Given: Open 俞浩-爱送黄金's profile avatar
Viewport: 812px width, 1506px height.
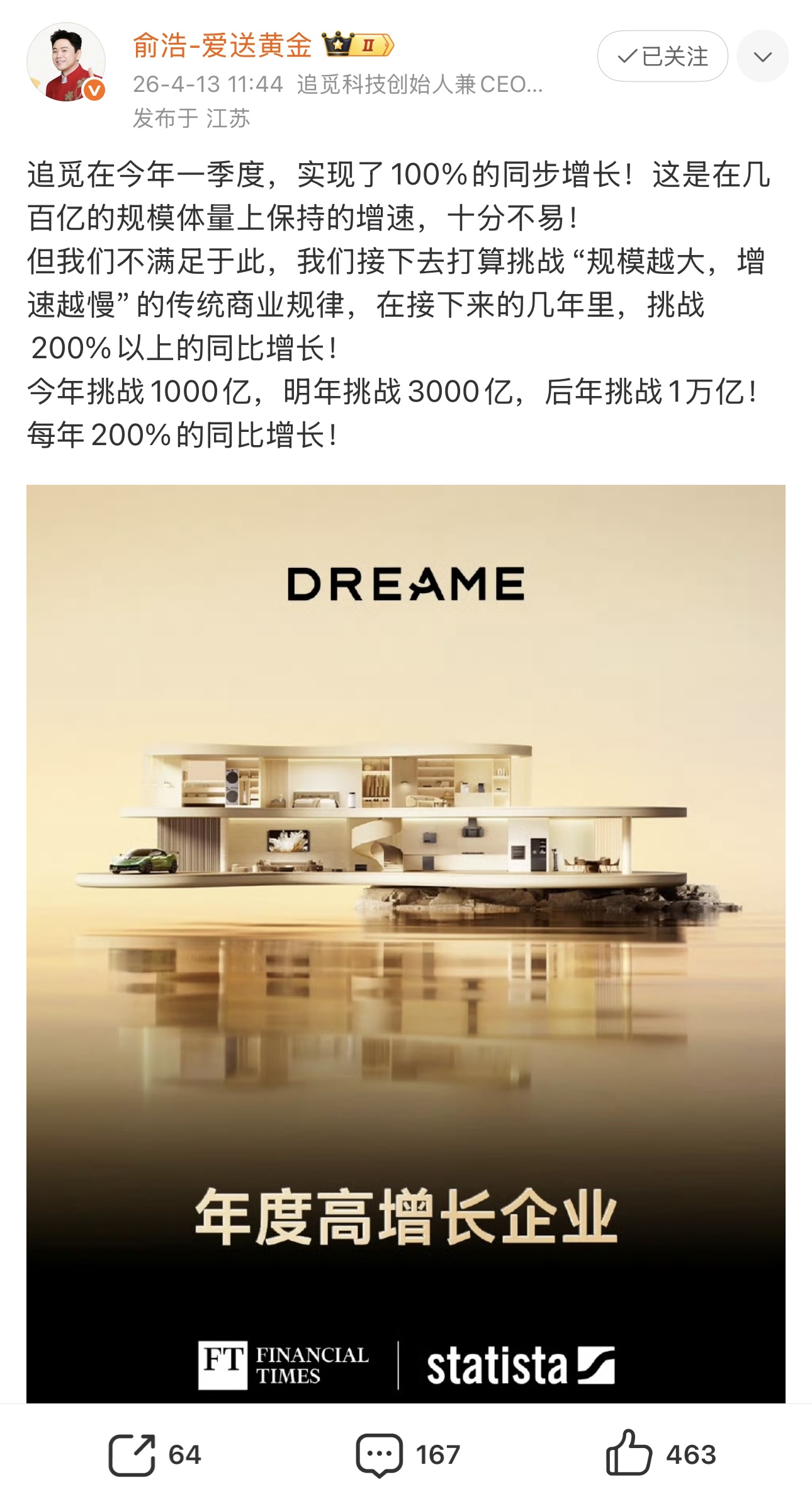Looking at the screenshot, I should click(65, 62).
